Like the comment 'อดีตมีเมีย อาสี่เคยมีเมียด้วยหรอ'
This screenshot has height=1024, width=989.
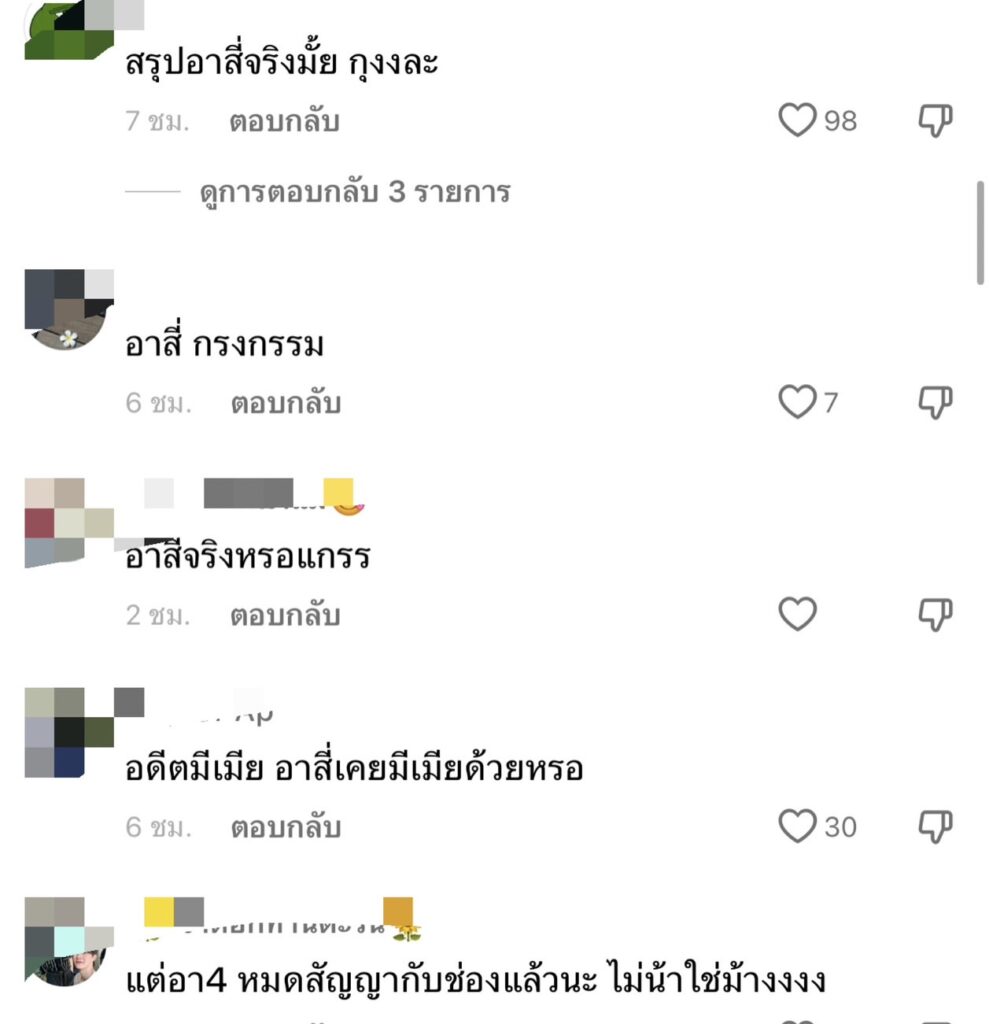[x=797, y=827]
